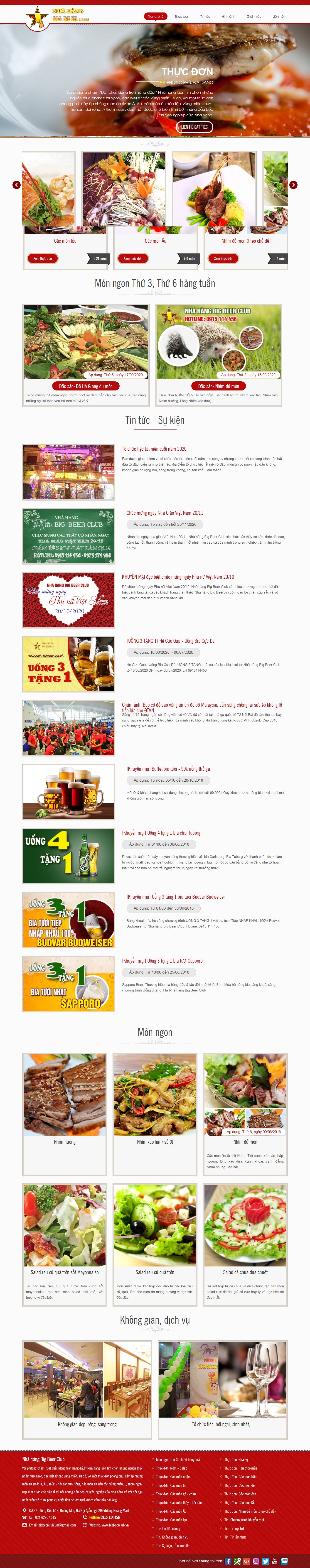This screenshot has height=1568, width=310.
Task: Open the Nhím đủ món special
Action: (219, 386)
